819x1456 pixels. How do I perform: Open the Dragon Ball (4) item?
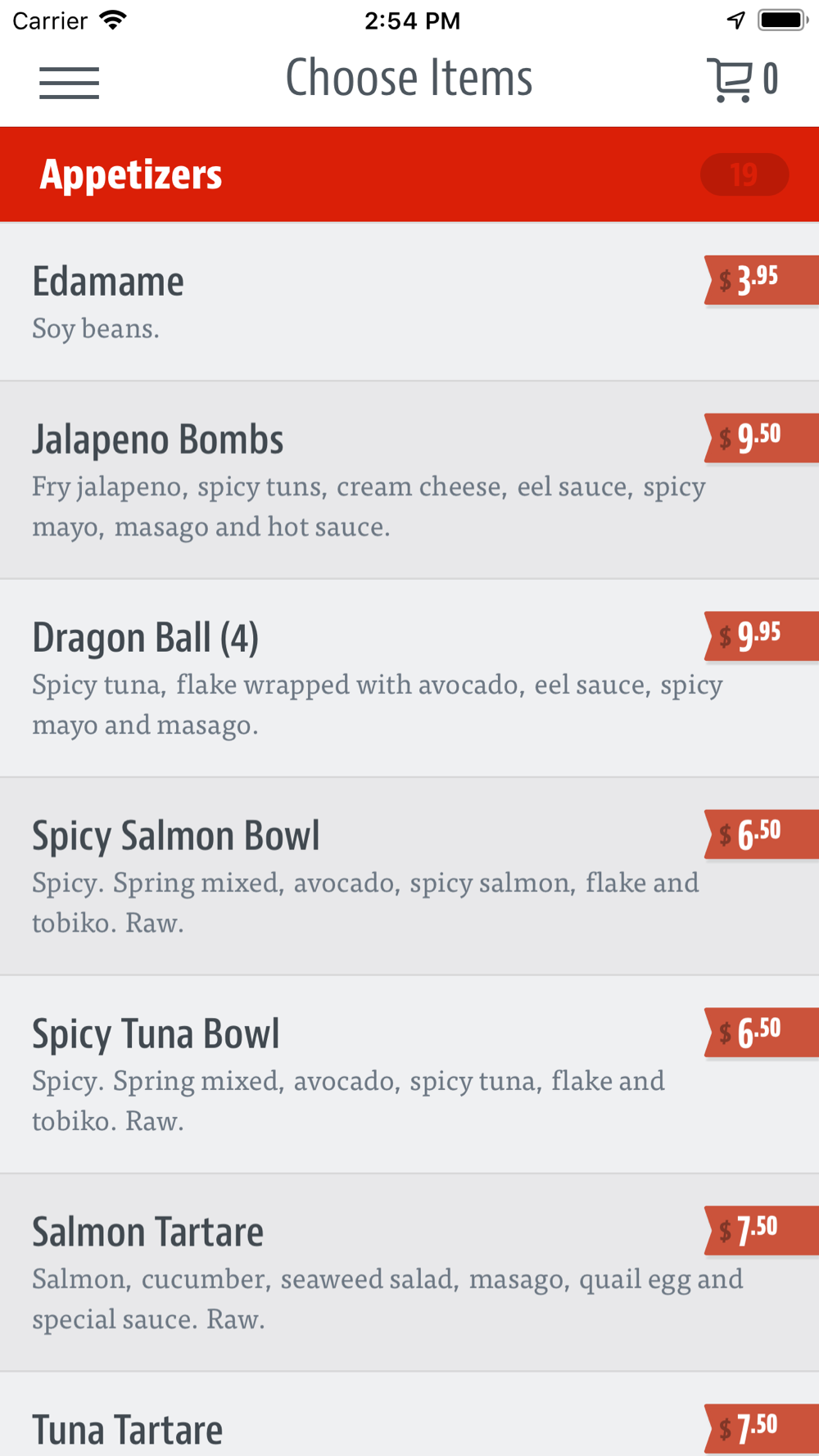tap(409, 679)
